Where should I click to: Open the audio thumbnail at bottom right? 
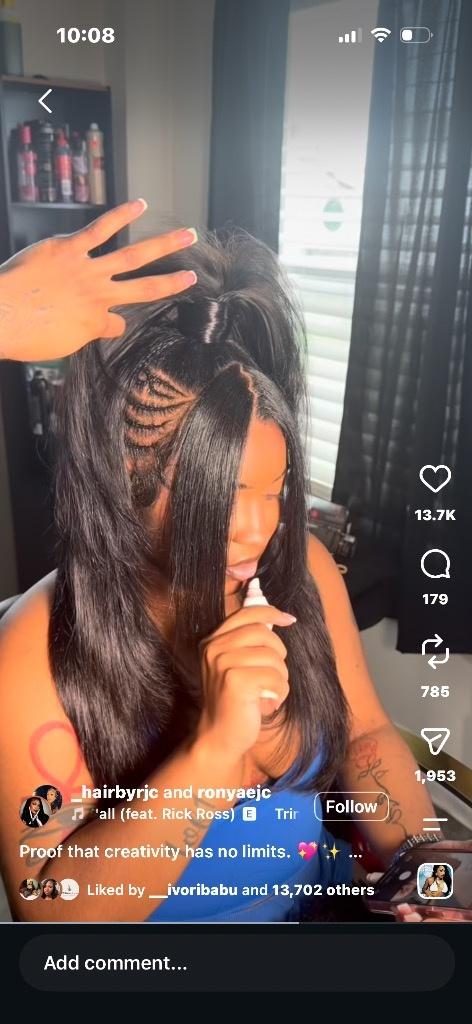(435, 880)
